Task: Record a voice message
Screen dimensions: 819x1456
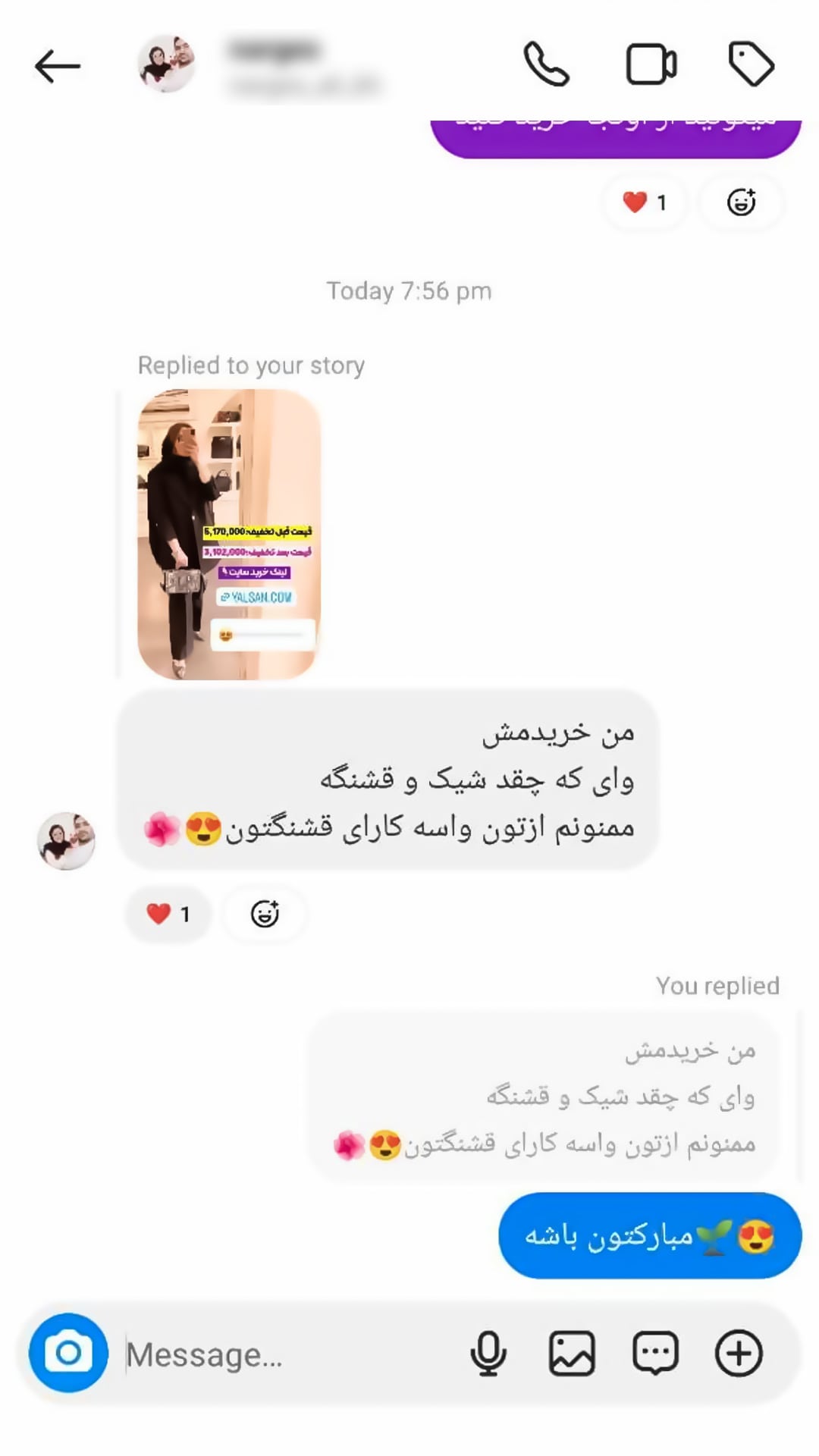Action: pos(488,1353)
